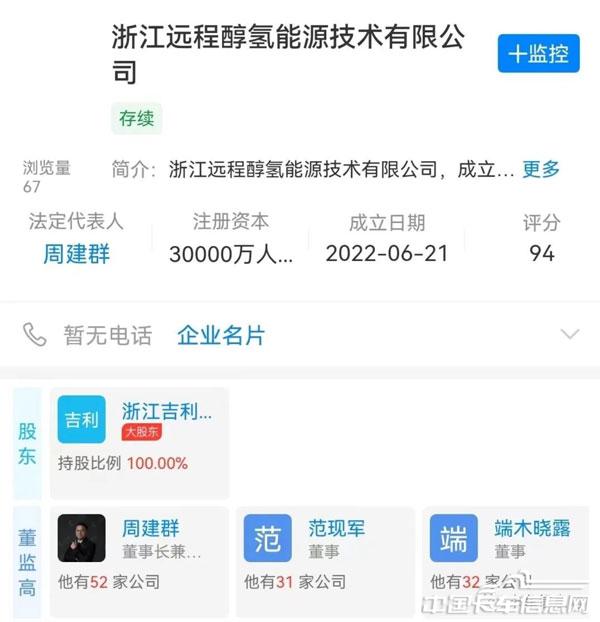Image resolution: width=600 pixels, height=622 pixels.
Task: Select director 端木晓露's card
Action: pos(507,553)
